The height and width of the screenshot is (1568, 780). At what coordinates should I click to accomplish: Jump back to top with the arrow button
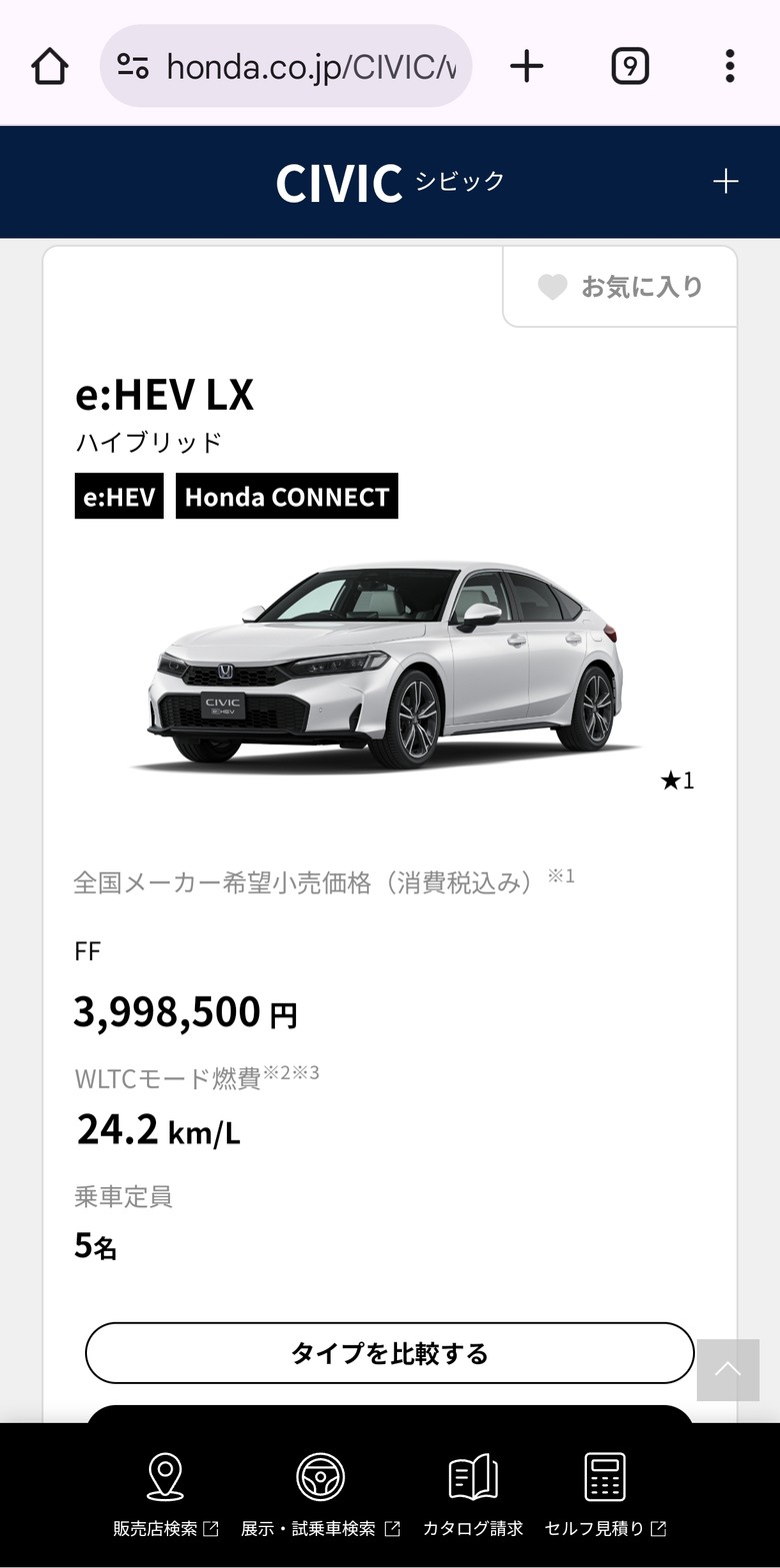coord(727,1369)
